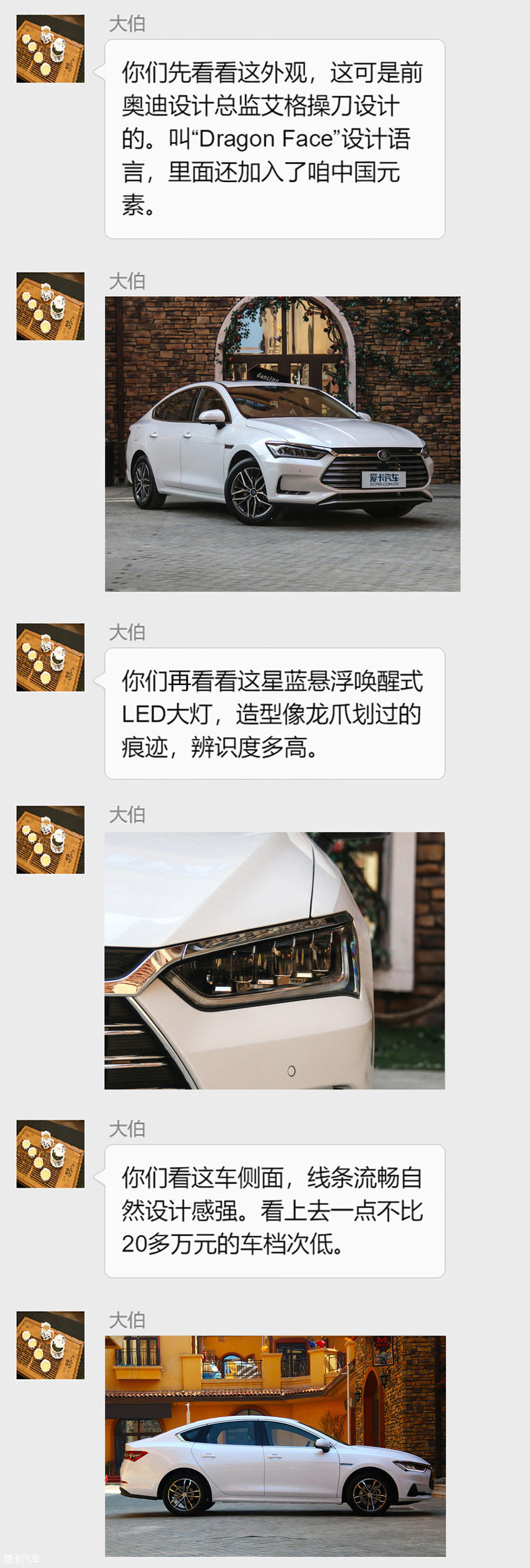The image size is (530, 1568).
Task: Open 大伯's avatar next to the first message
Action: click(50, 47)
